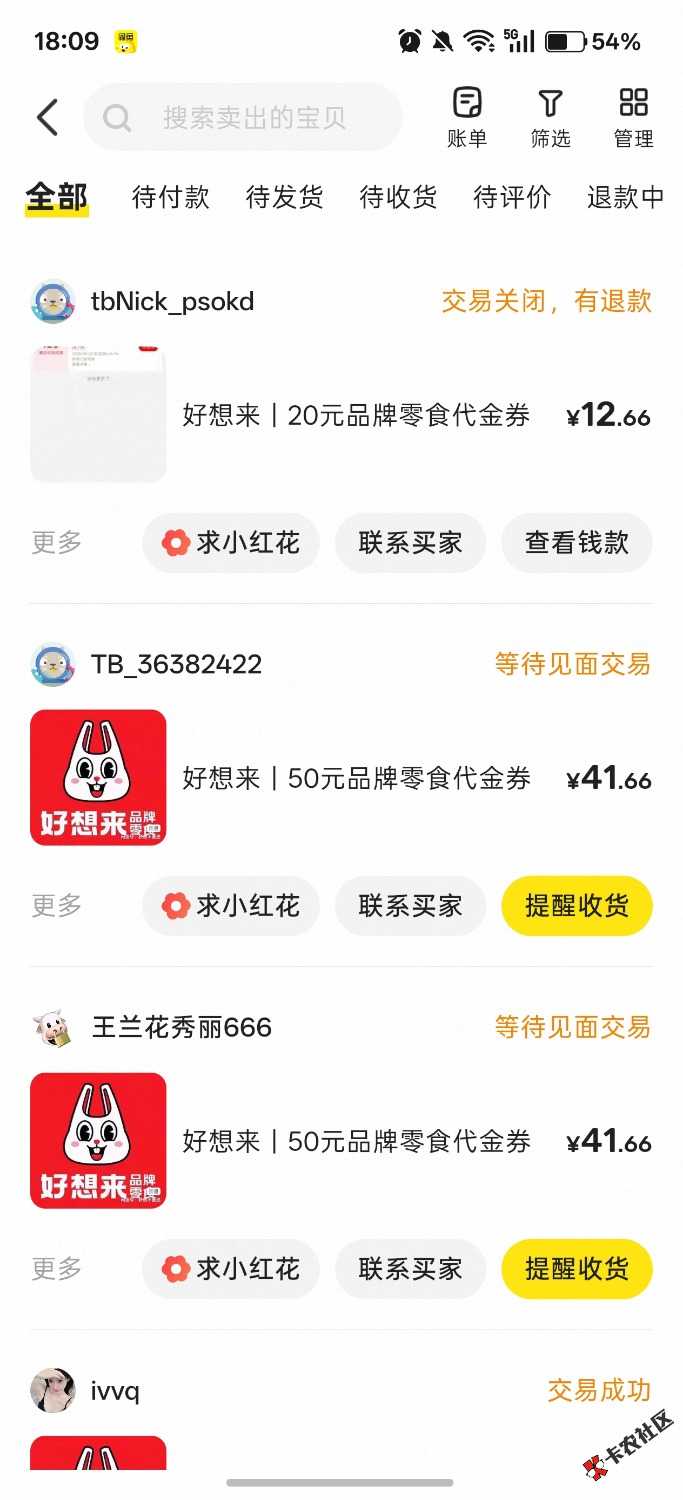Switch to the 待收货 tab
The image size is (683, 1500).
click(399, 197)
